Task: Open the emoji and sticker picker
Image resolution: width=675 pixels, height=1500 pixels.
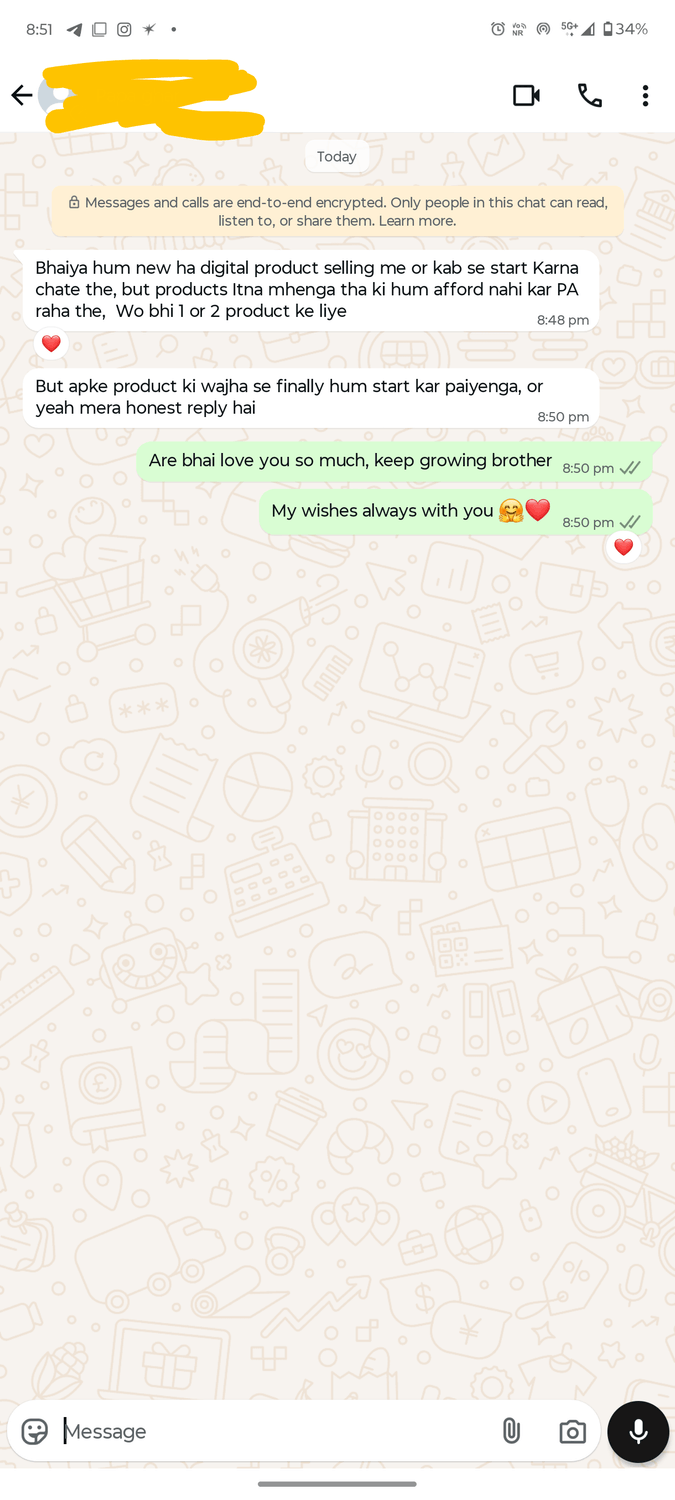Action: pyautogui.click(x=35, y=1432)
